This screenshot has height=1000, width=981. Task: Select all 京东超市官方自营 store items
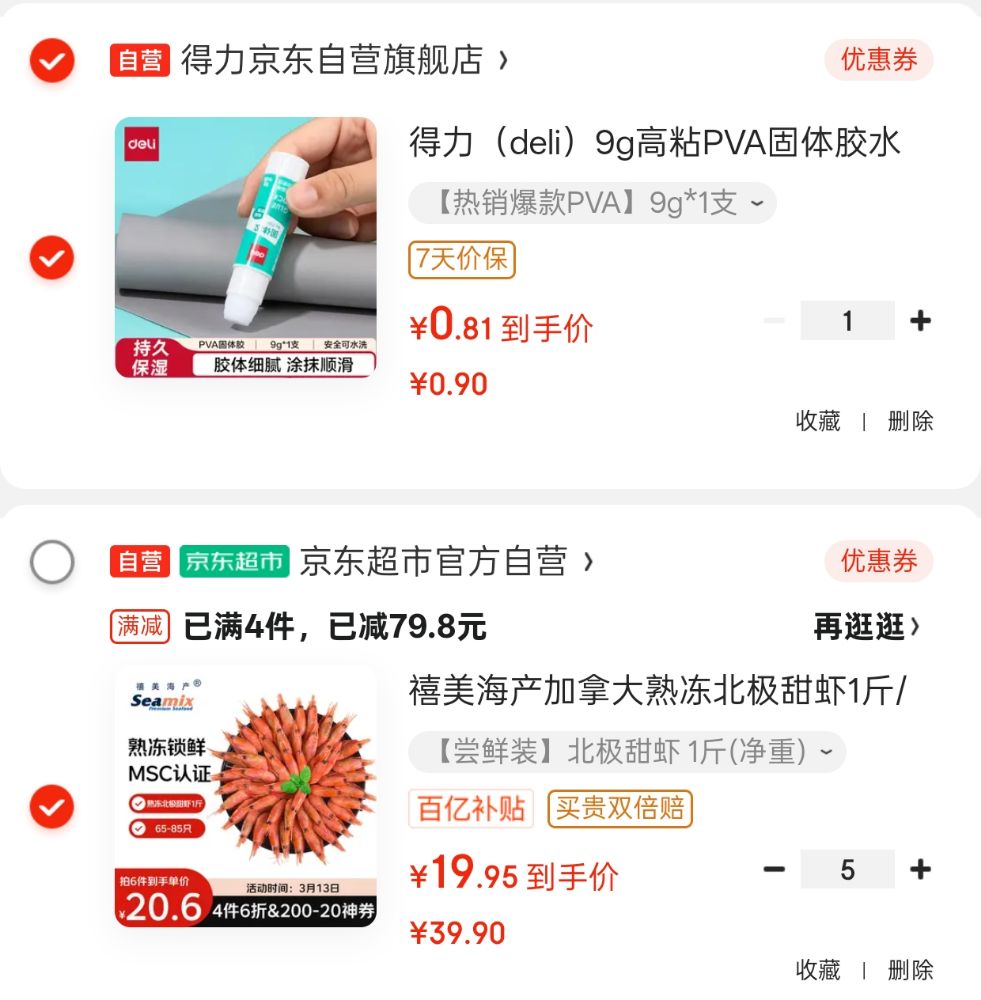coord(51,562)
